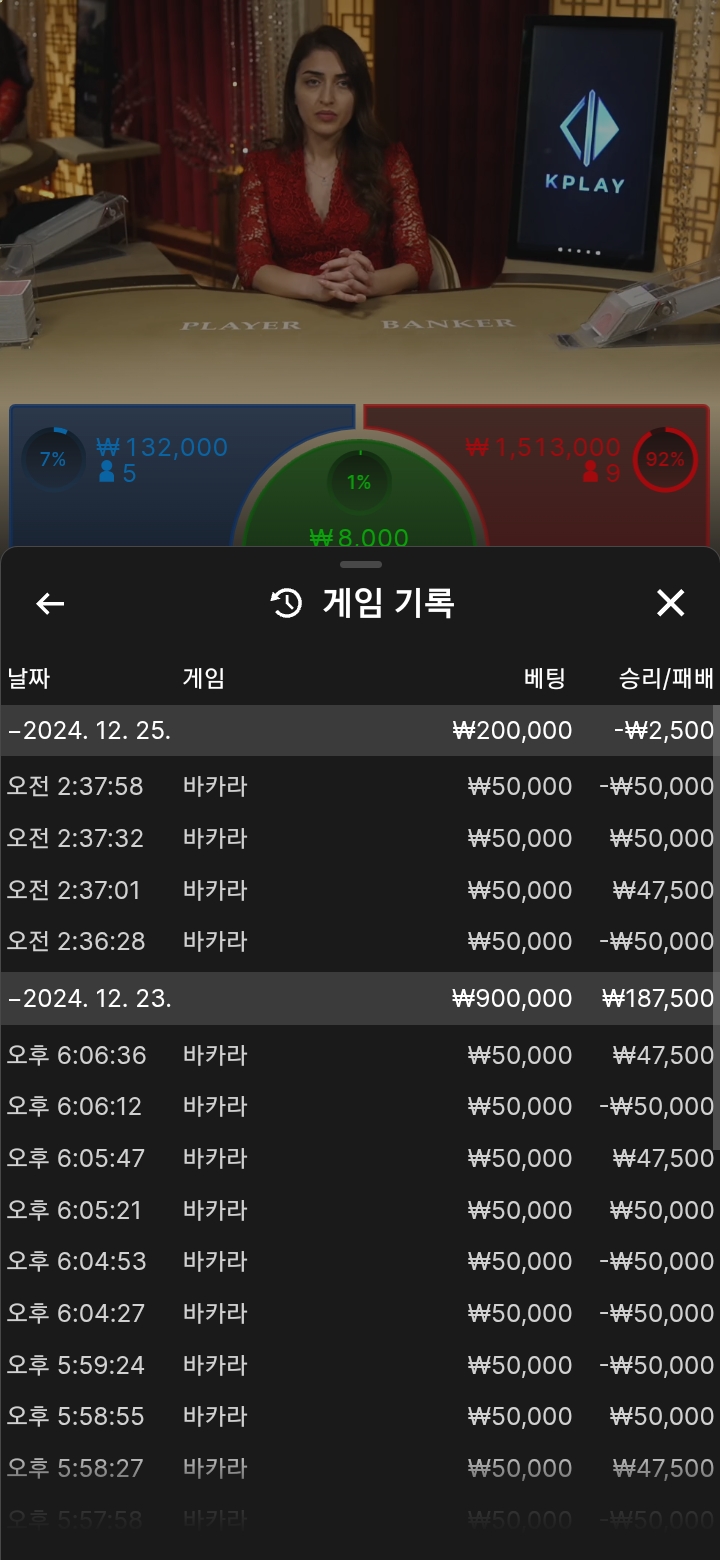Collapse the 2024. 12. 23. date group

coord(360,998)
